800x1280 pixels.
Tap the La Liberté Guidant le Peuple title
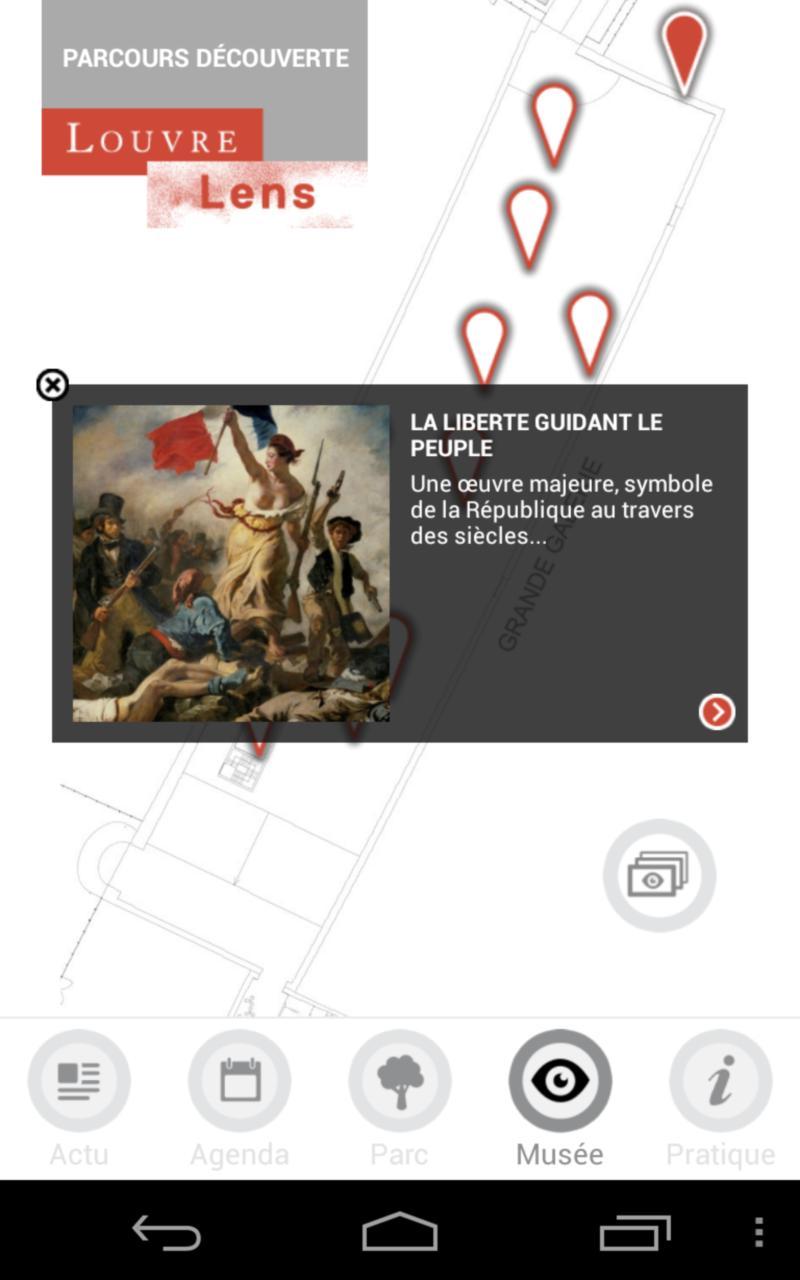point(535,433)
